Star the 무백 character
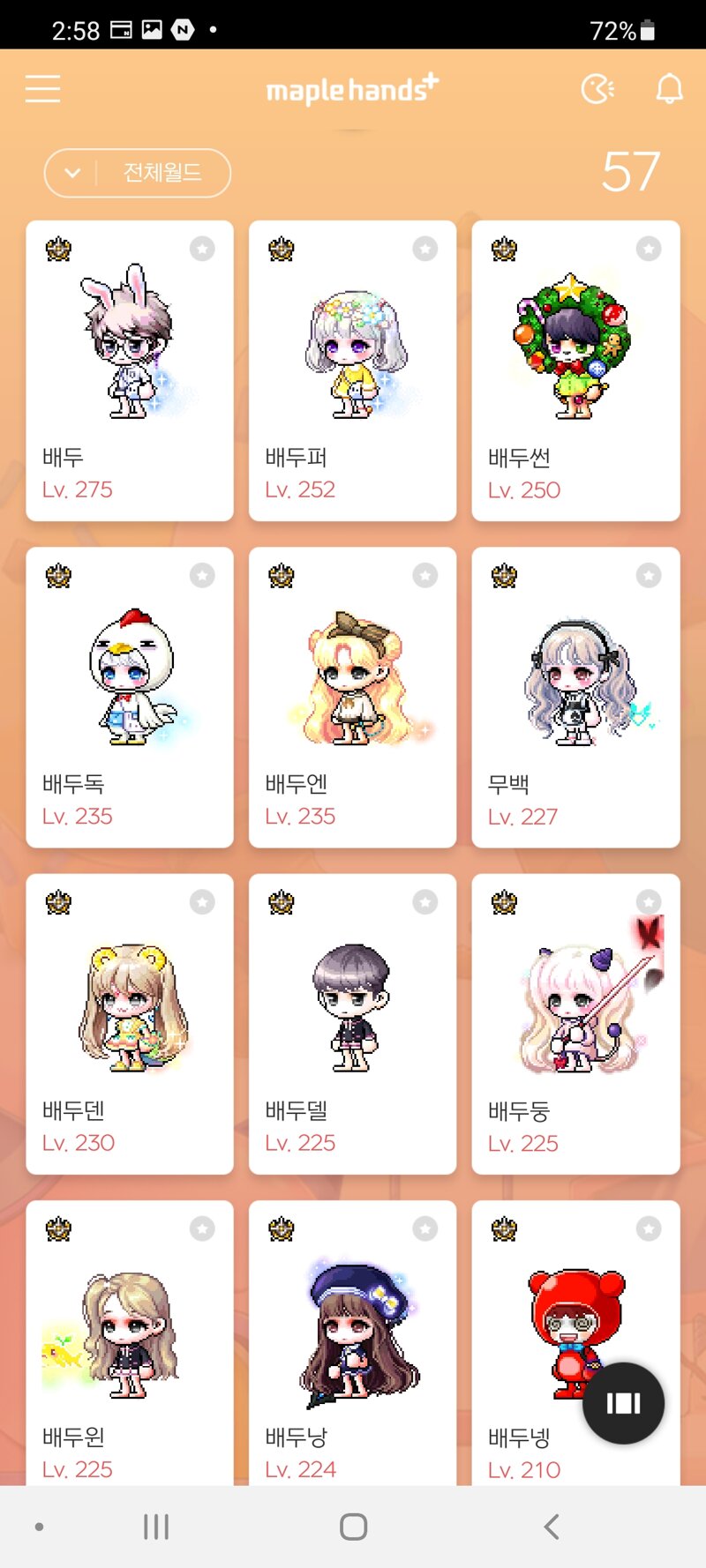Screen dimensions: 706x1568 [649, 576]
